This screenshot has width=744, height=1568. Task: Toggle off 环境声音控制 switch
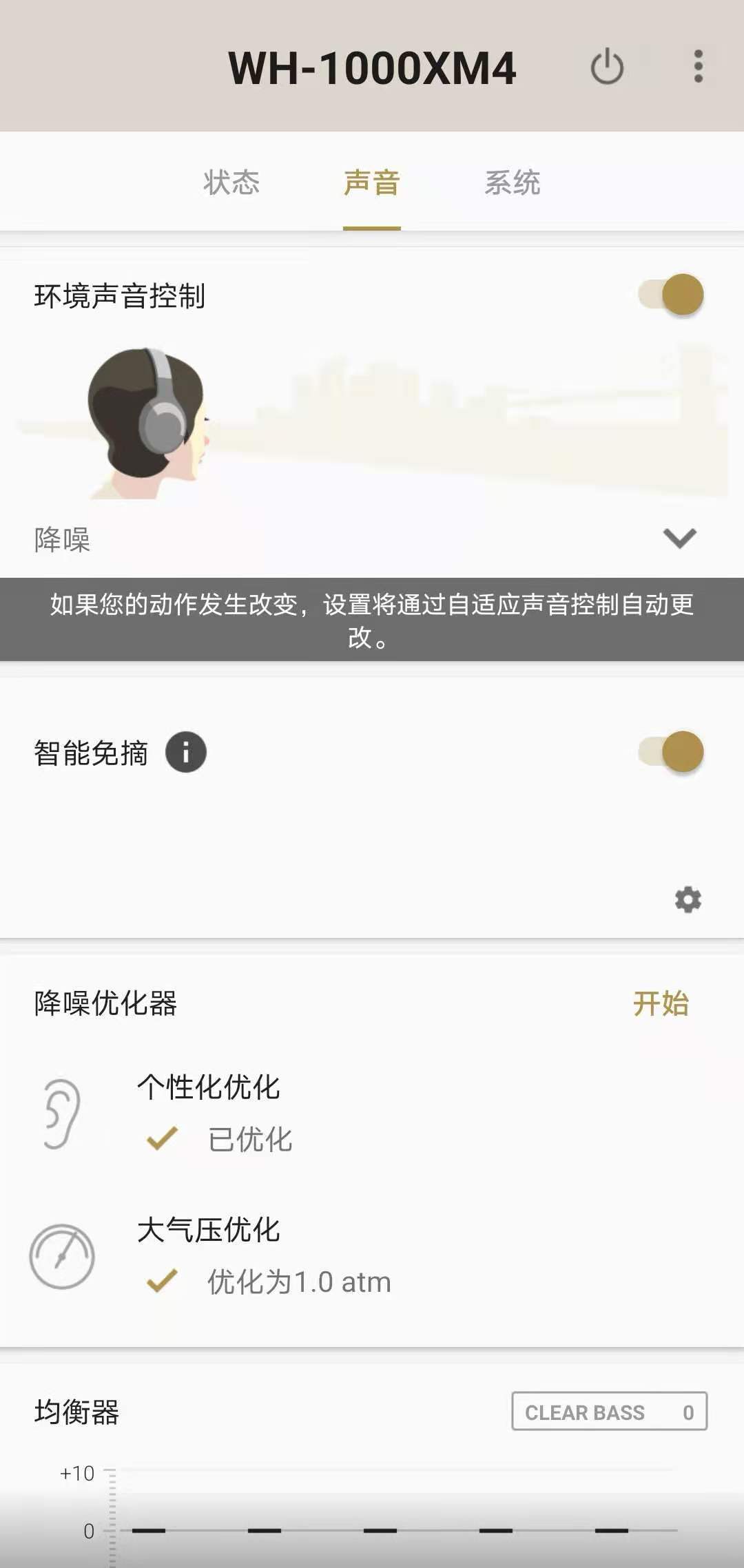click(671, 295)
